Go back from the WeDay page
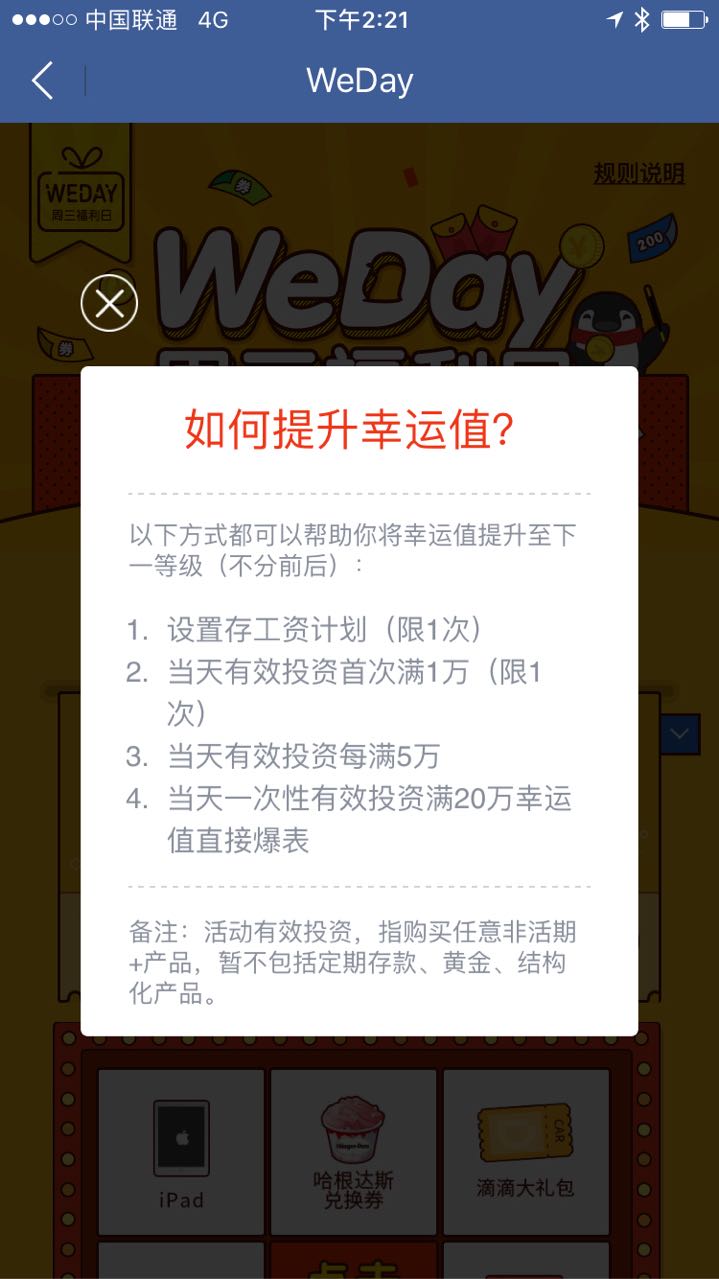Viewport: 719px width, 1279px height. point(42,81)
